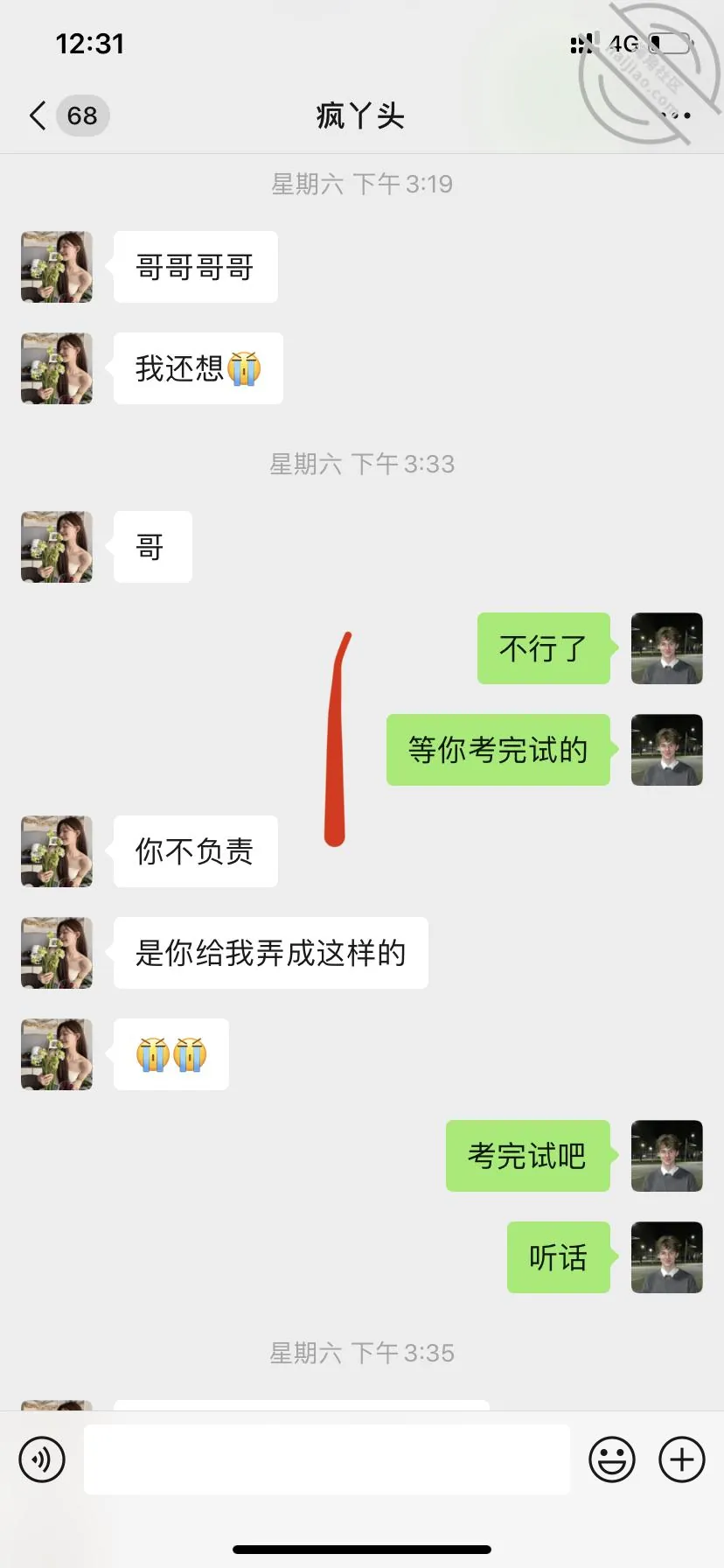Open the emoji sticker panel
The image size is (724, 1568).
[612, 1459]
